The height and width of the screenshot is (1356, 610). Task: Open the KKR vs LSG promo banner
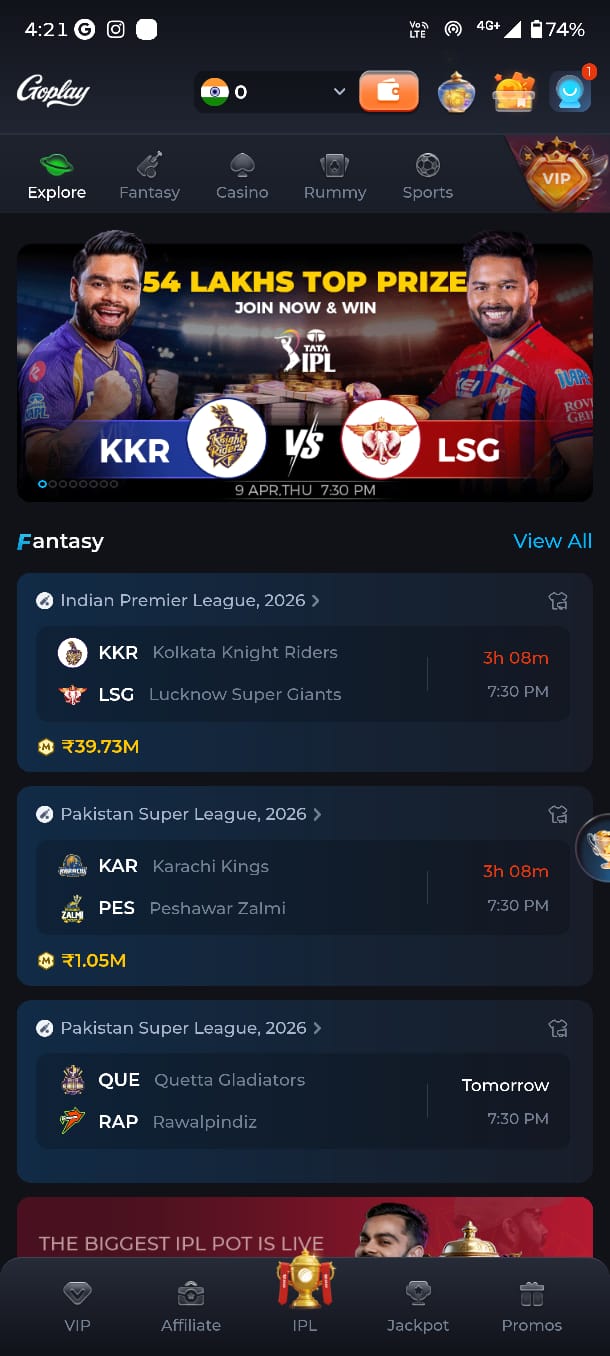pyautogui.click(x=304, y=372)
